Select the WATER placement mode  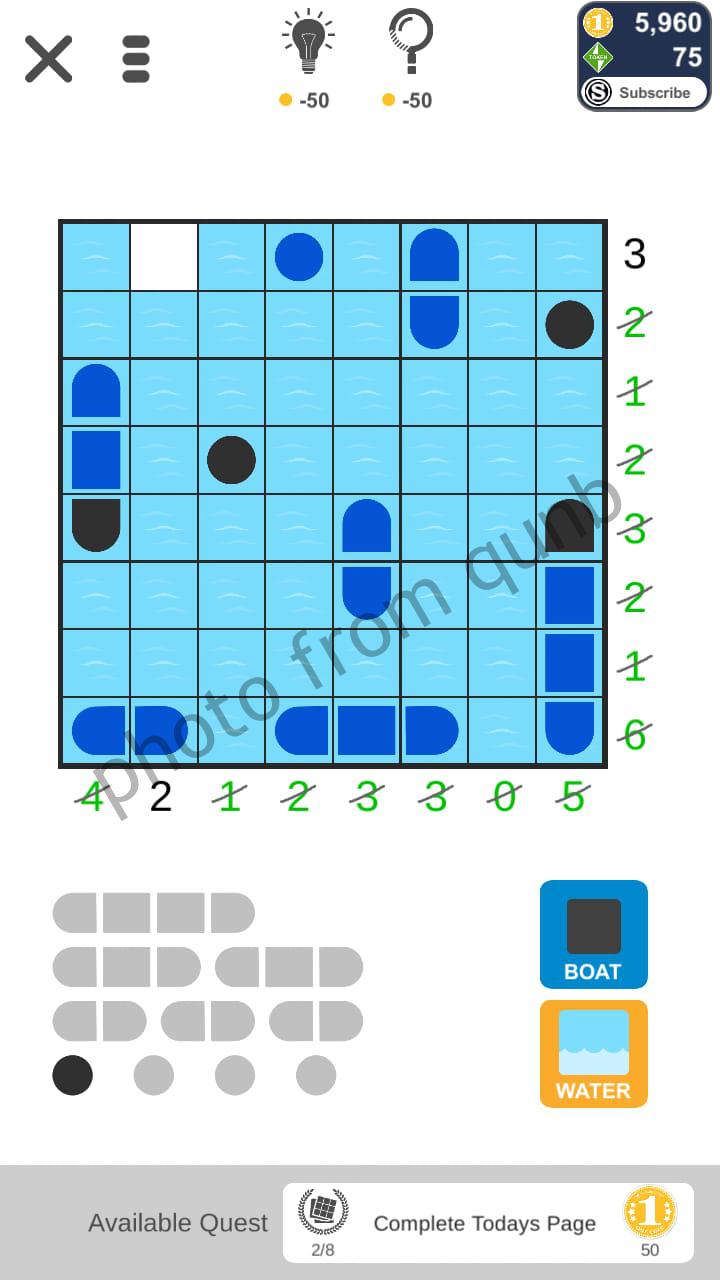pos(594,1054)
